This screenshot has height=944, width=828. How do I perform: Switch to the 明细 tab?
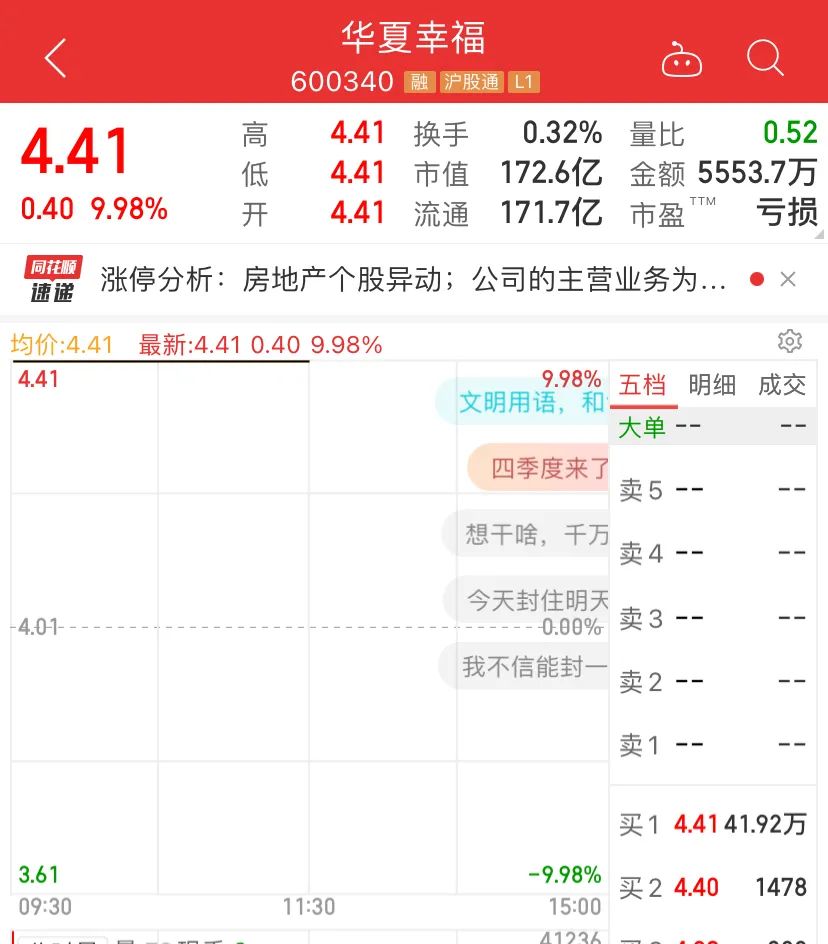(x=712, y=385)
